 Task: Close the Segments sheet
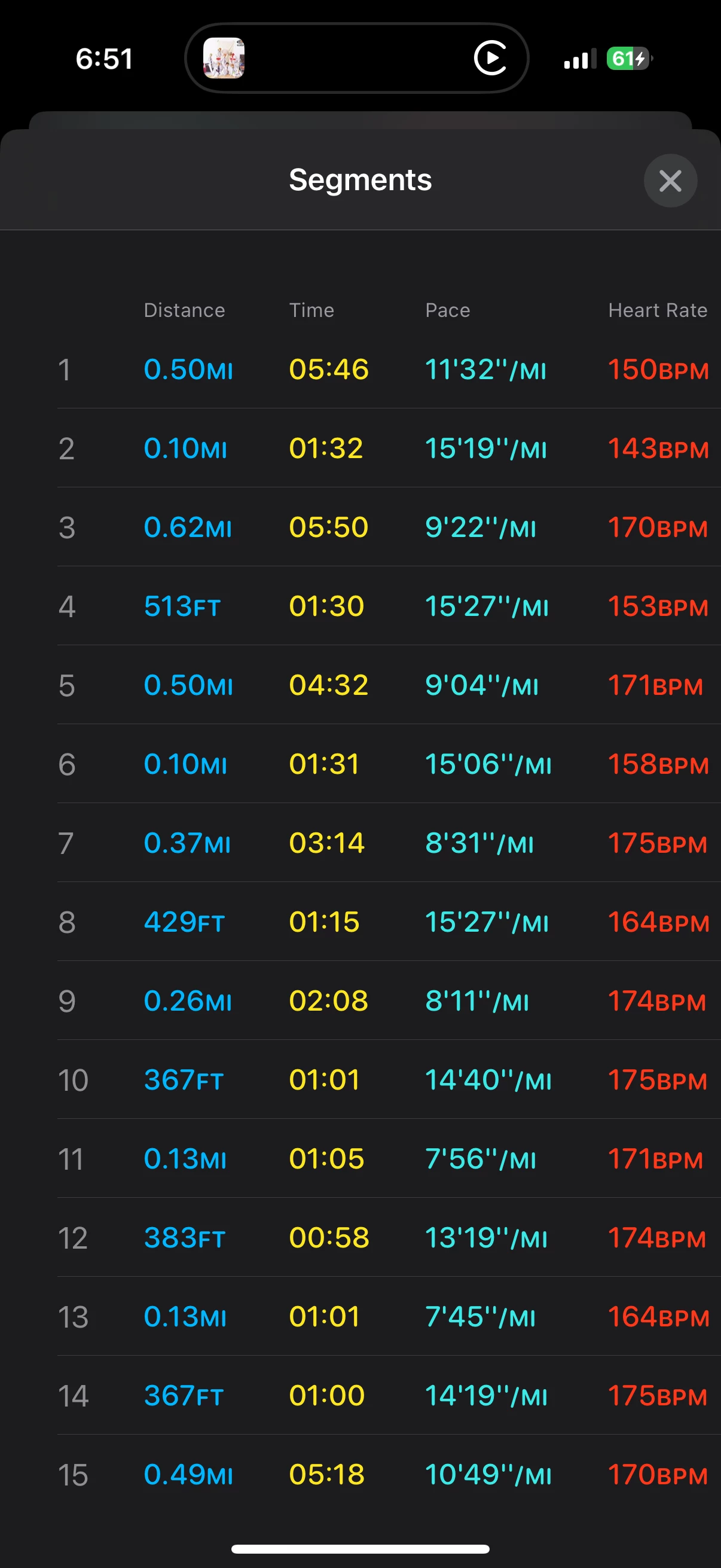(x=670, y=181)
